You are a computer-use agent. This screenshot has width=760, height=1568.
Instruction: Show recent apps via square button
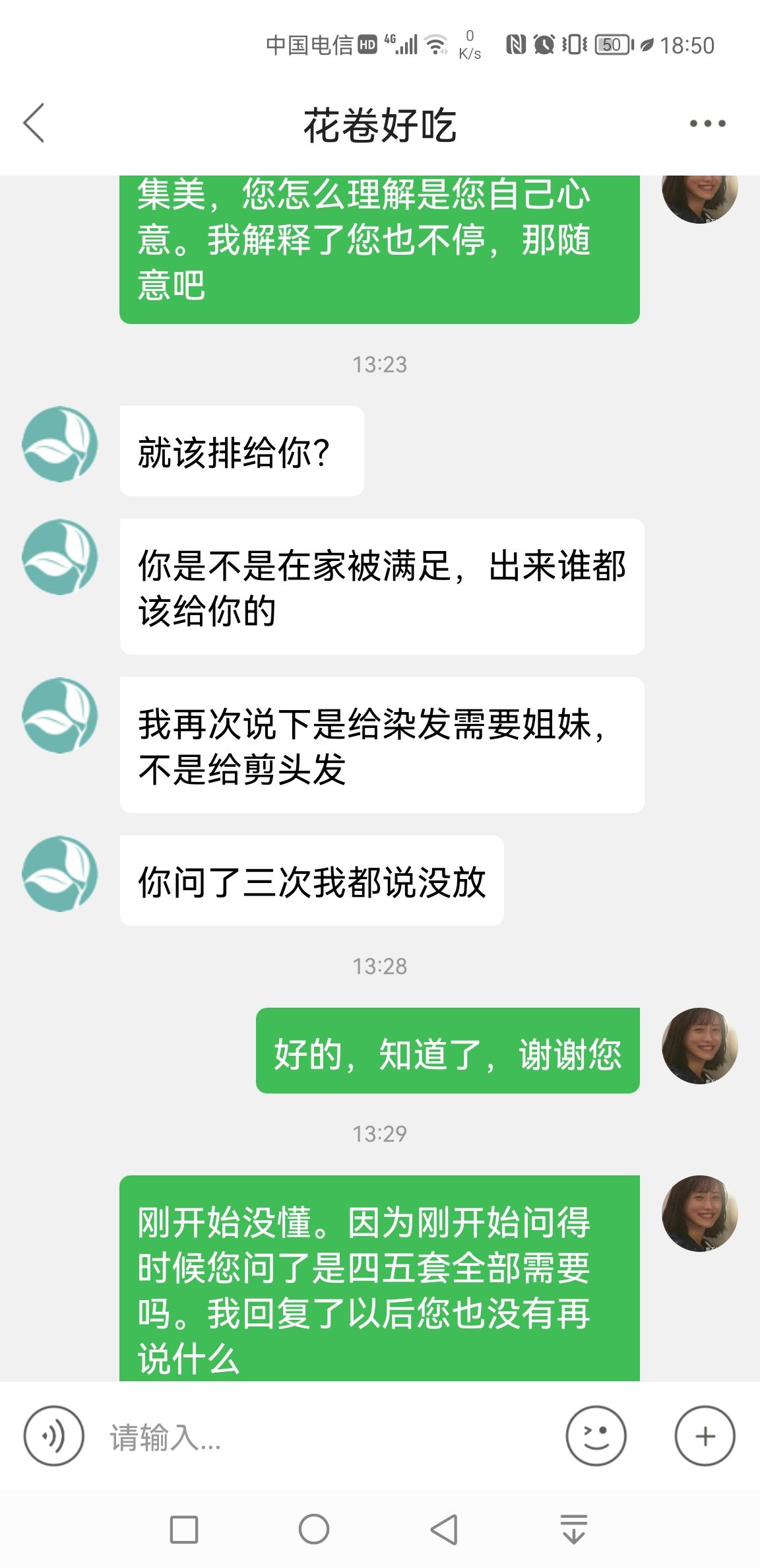(184, 1529)
